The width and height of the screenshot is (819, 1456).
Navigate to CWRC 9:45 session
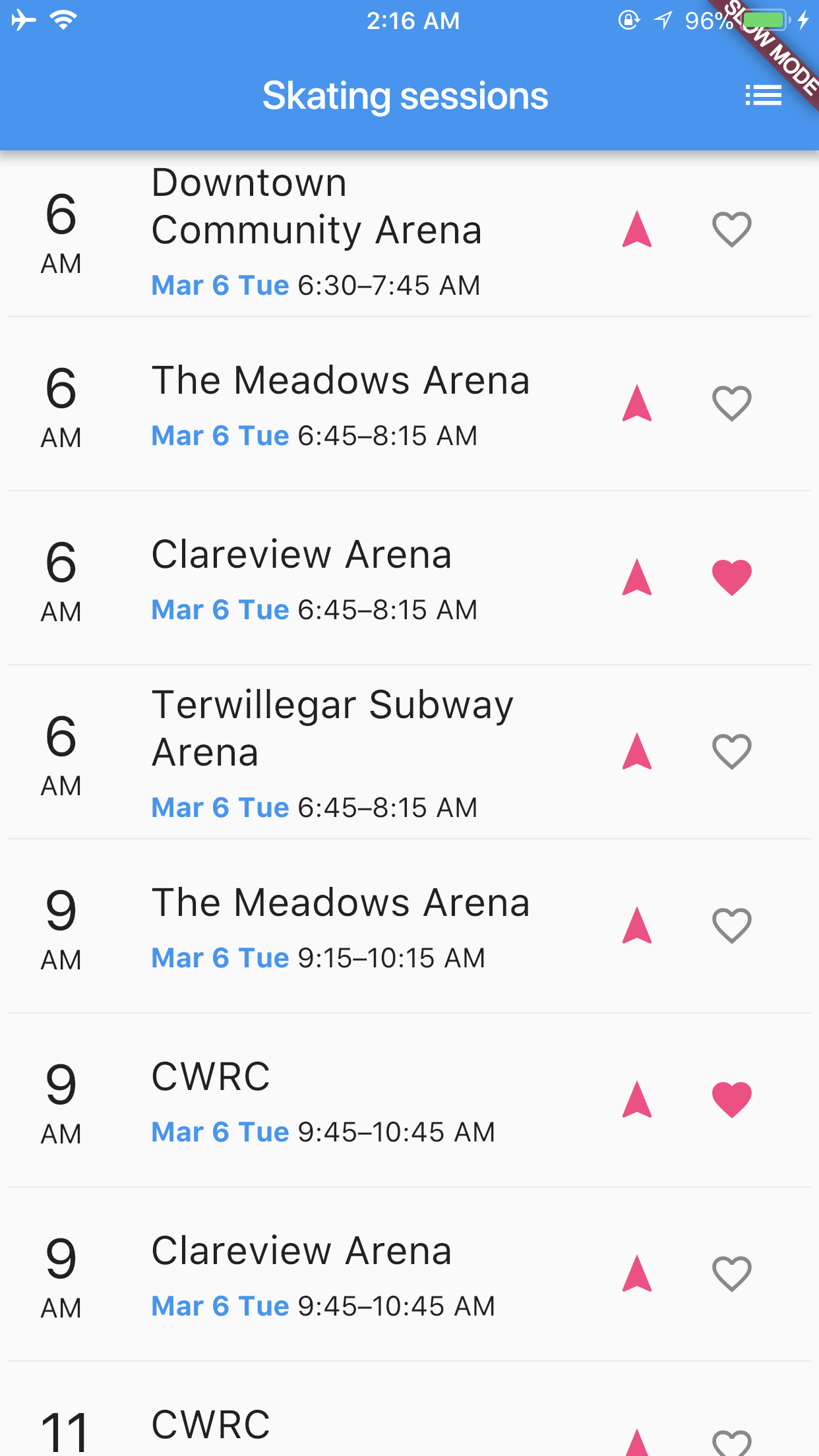click(x=637, y=1099)
